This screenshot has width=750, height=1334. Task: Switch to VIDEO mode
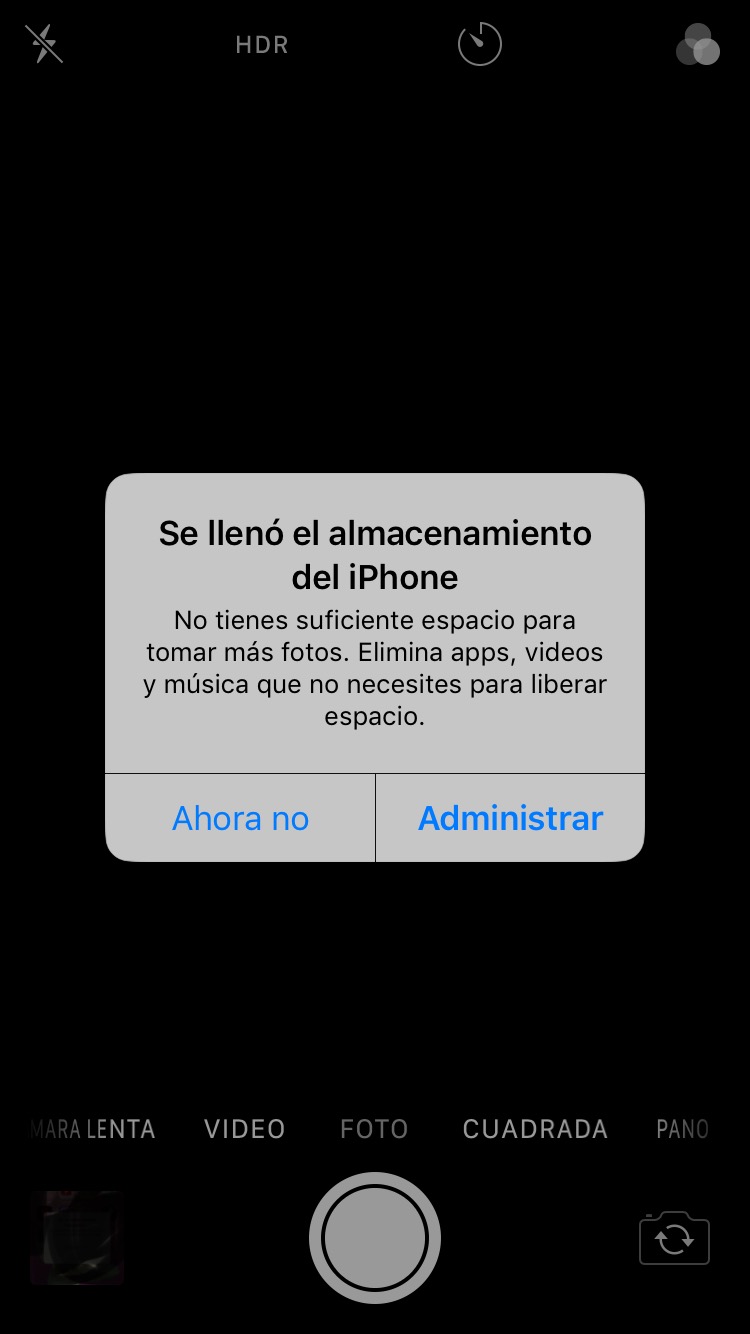(x=245, y=1129)
